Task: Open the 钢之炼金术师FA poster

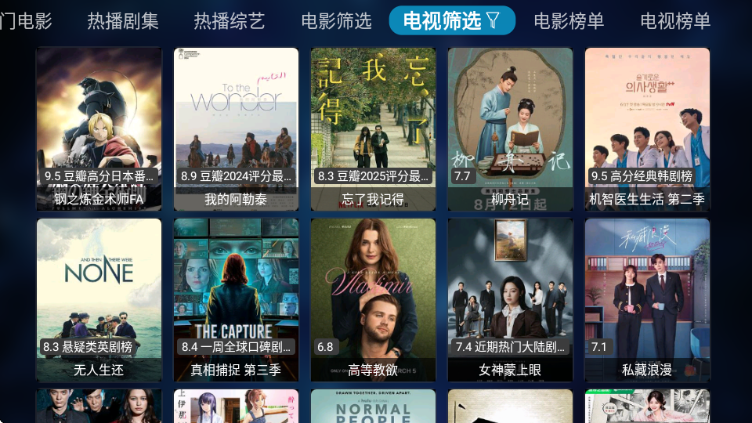Action: (99, 128)
